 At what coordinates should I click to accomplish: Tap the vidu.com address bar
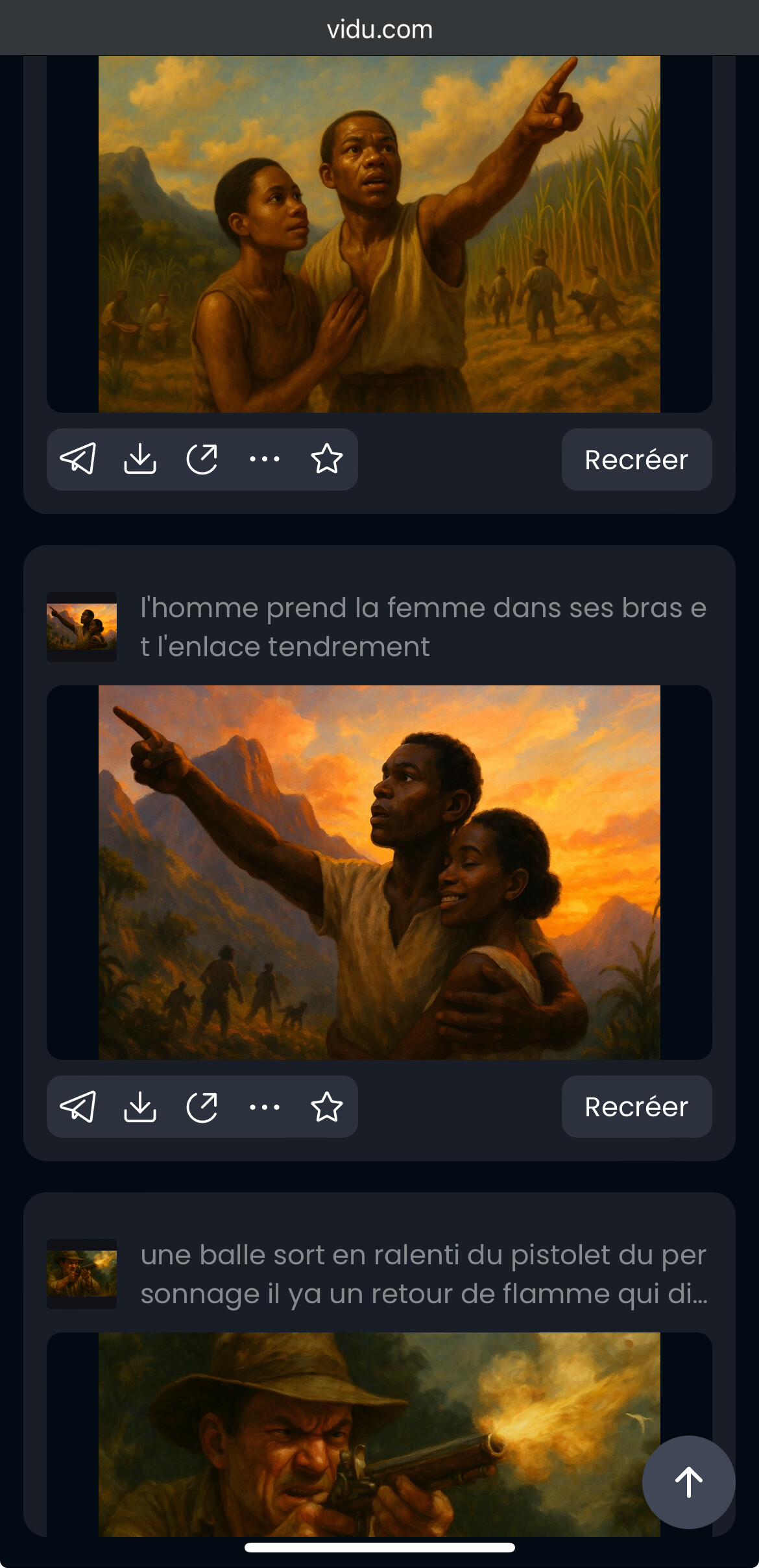379,29
